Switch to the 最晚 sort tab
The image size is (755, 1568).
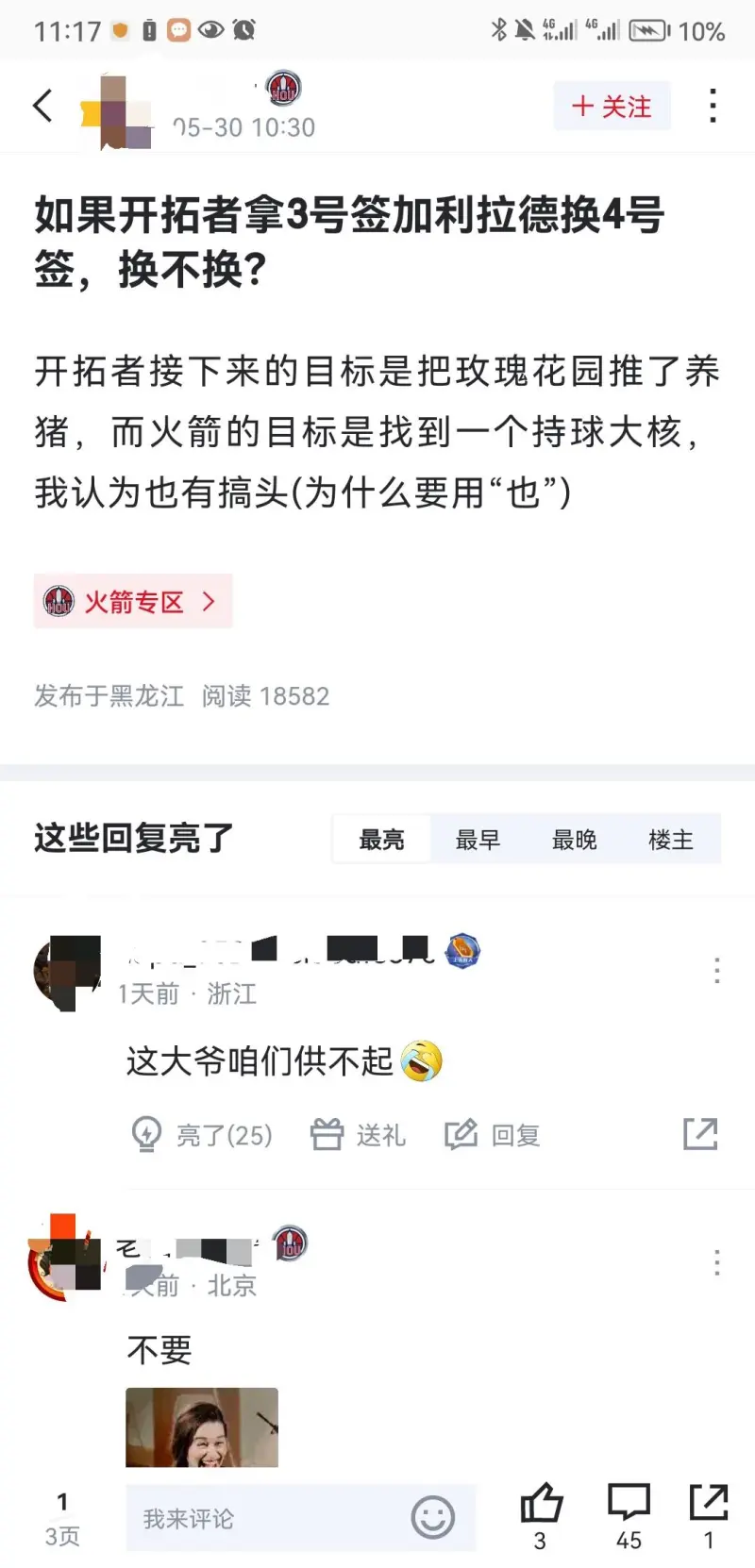574,840
